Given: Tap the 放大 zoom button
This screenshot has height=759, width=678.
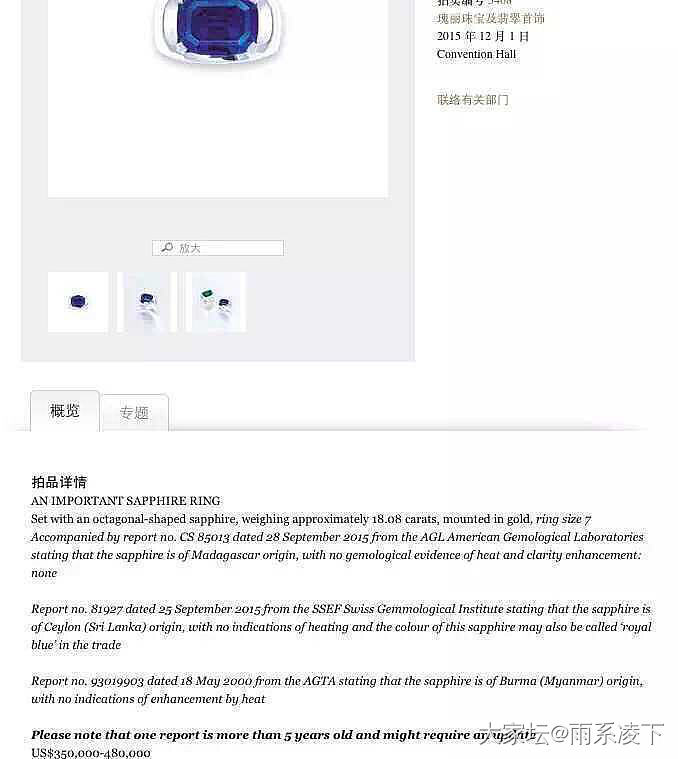Looking at the screenshot, I should [217, 248].
